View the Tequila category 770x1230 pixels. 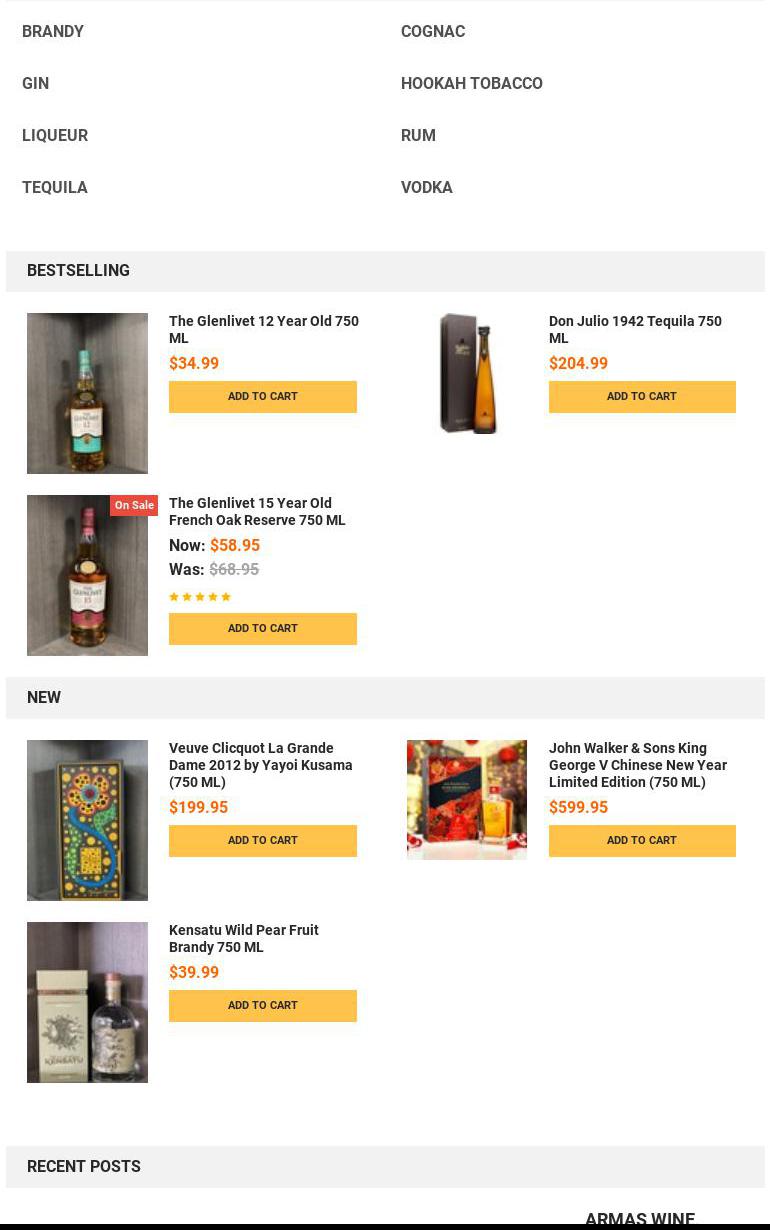click(x=55, y=188)
